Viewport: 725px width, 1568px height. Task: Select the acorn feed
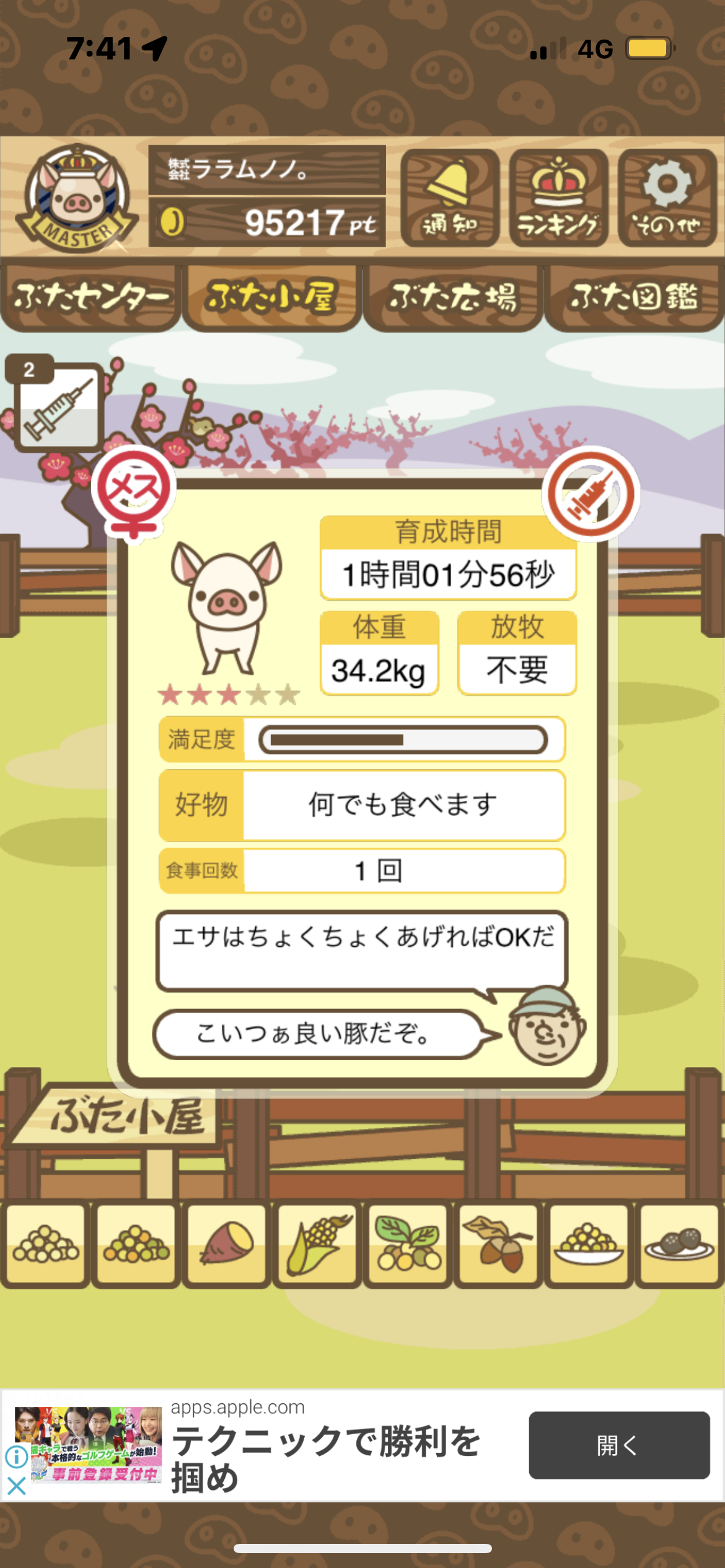coord(498,1244)
